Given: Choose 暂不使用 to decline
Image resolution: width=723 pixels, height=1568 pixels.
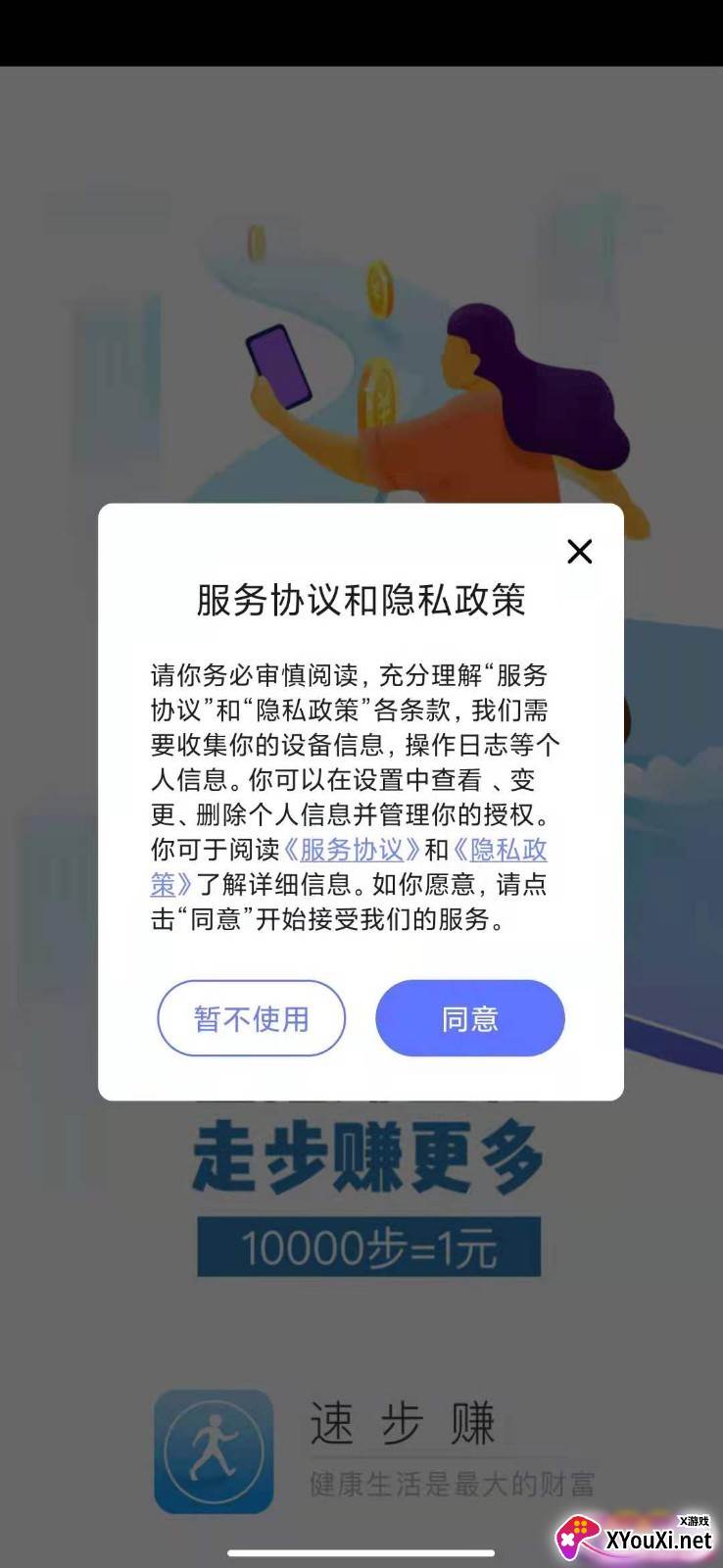Looking at the screenshot, I should coord(252,1018).
